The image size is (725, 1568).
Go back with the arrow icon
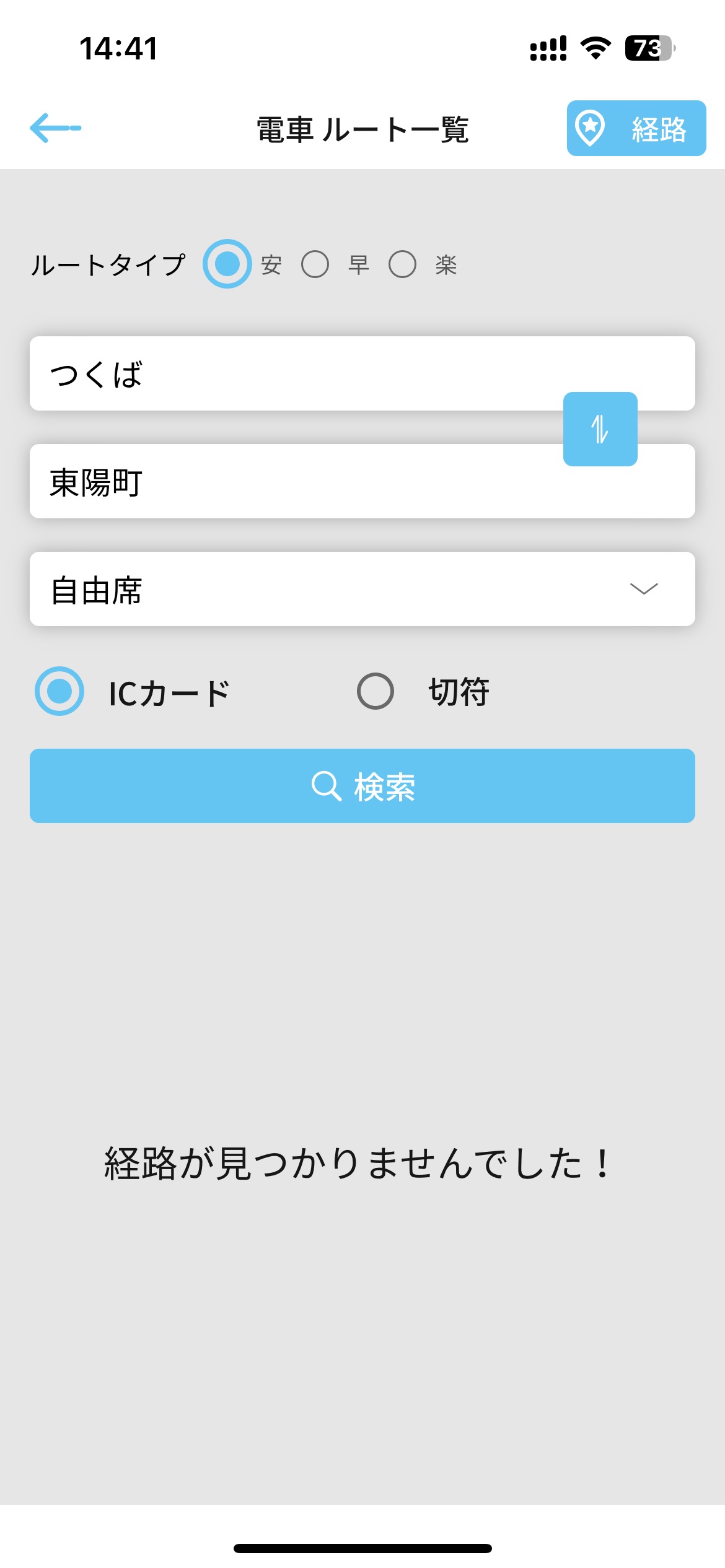(55, 128)
